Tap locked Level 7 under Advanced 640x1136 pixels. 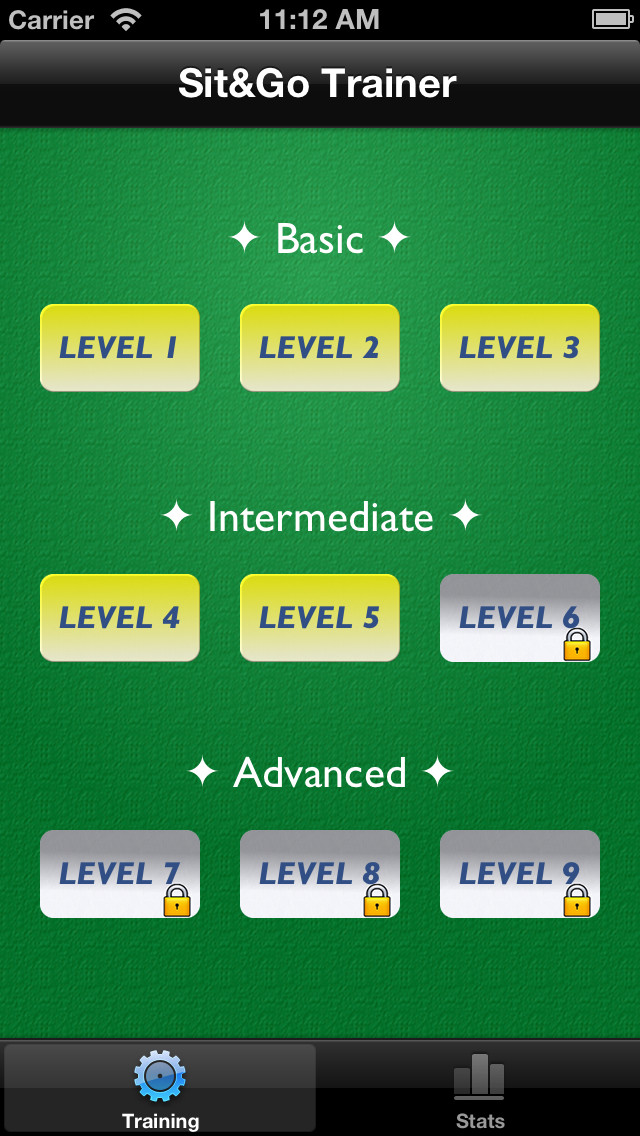pos(120,874)
